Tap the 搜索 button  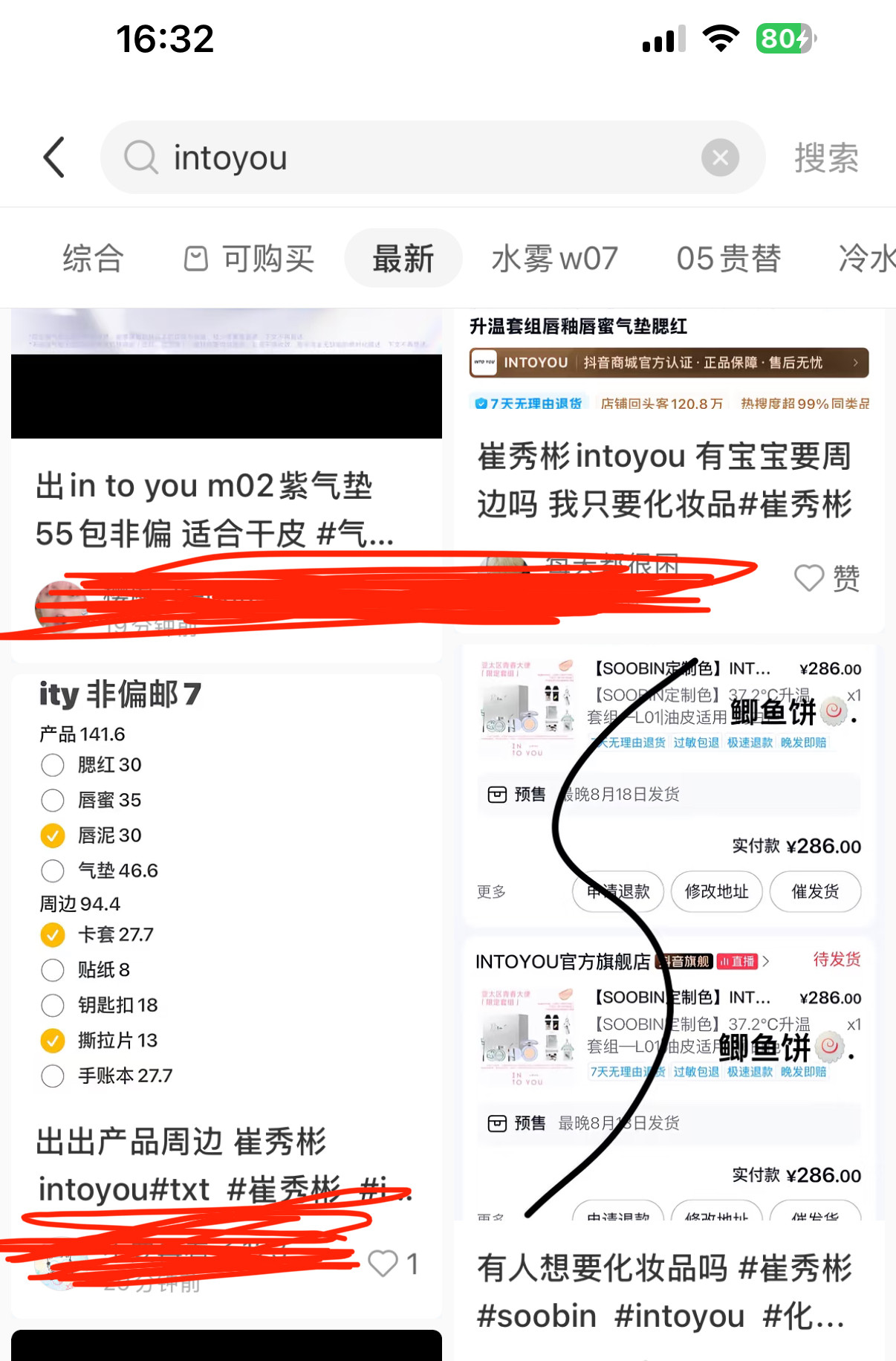click(x=826, y=158)
